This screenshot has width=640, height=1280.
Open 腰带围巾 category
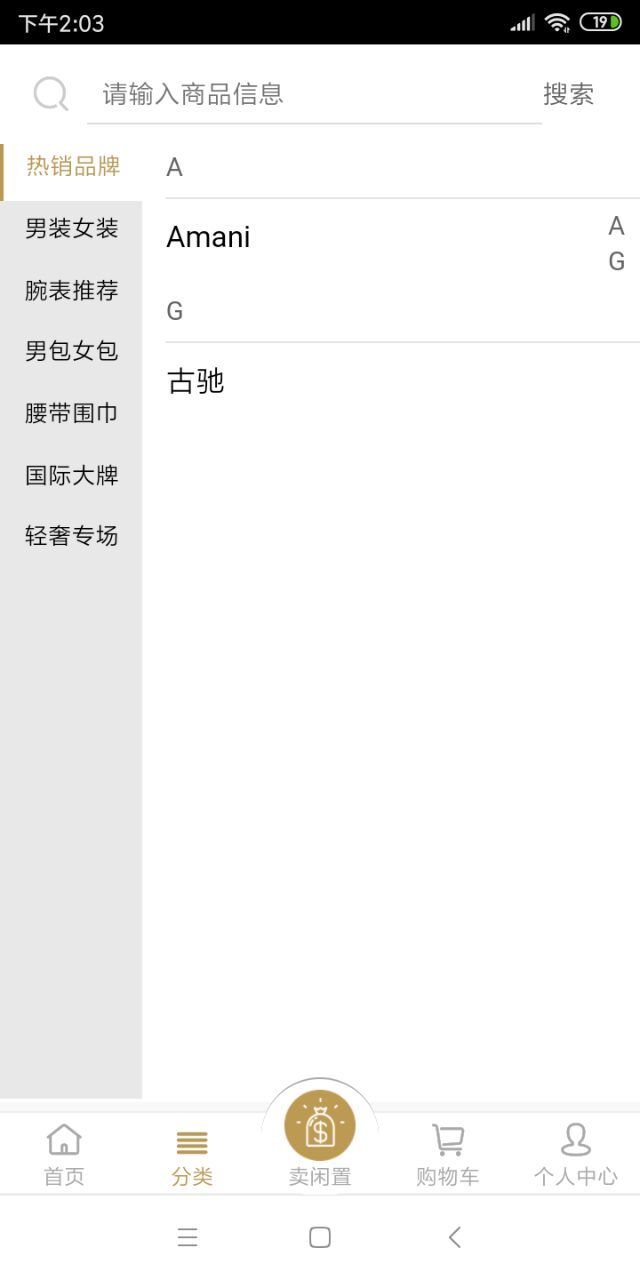tap(72, 413)
